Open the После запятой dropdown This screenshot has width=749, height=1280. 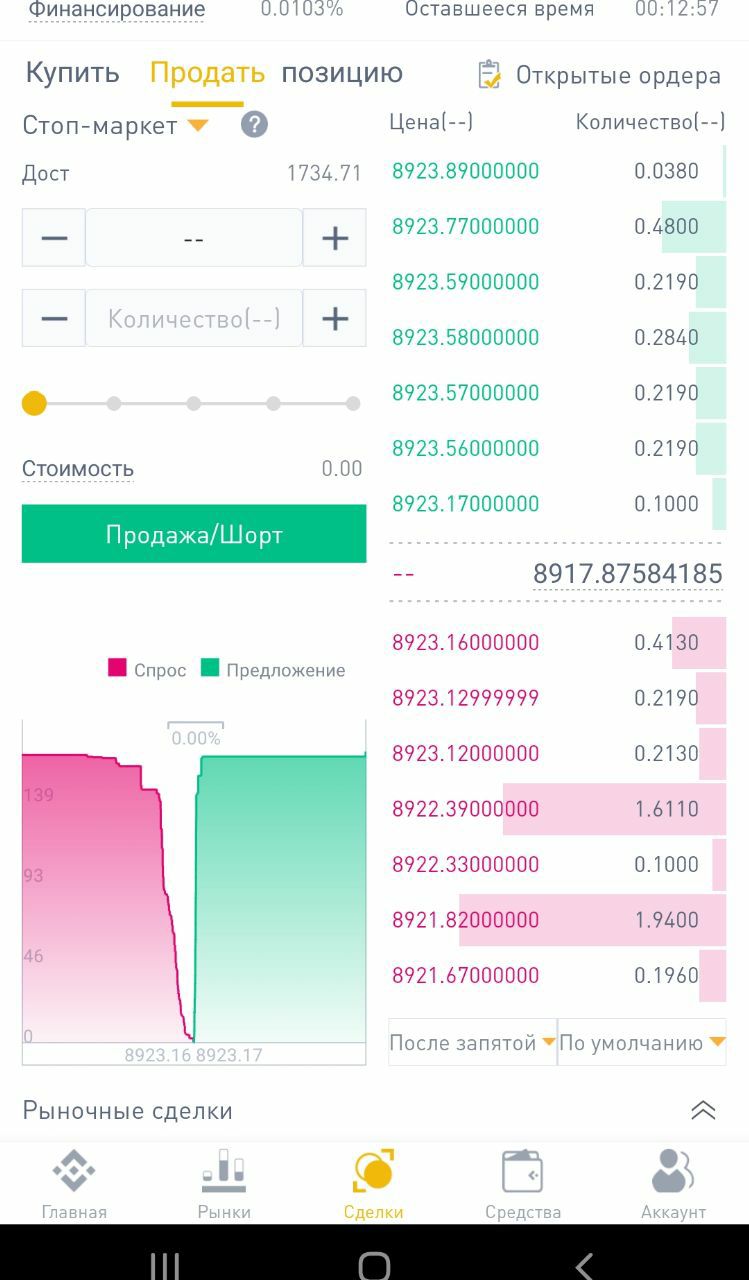coord(472,1043)
